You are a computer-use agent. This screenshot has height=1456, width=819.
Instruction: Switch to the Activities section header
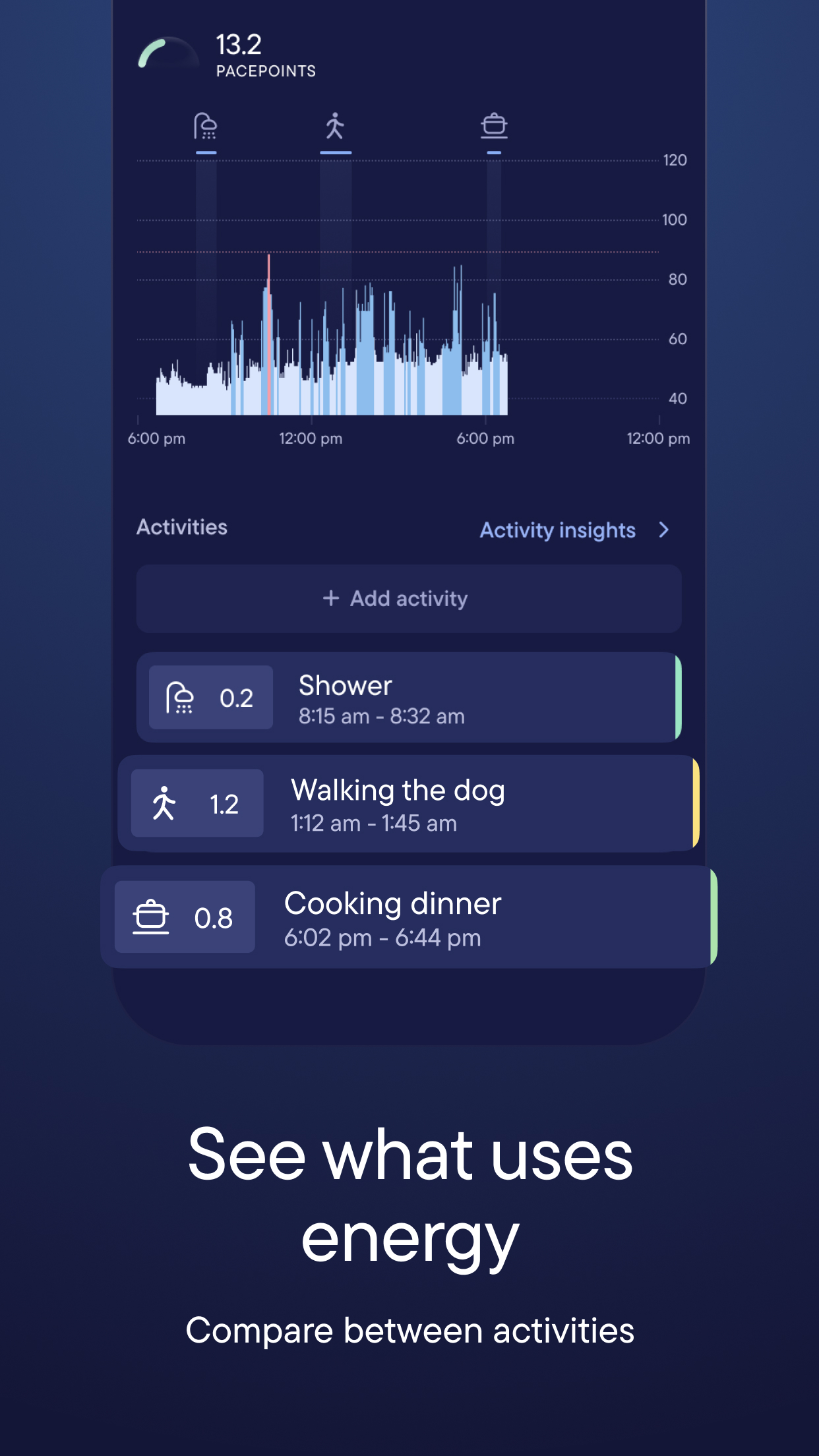(181, 526)
